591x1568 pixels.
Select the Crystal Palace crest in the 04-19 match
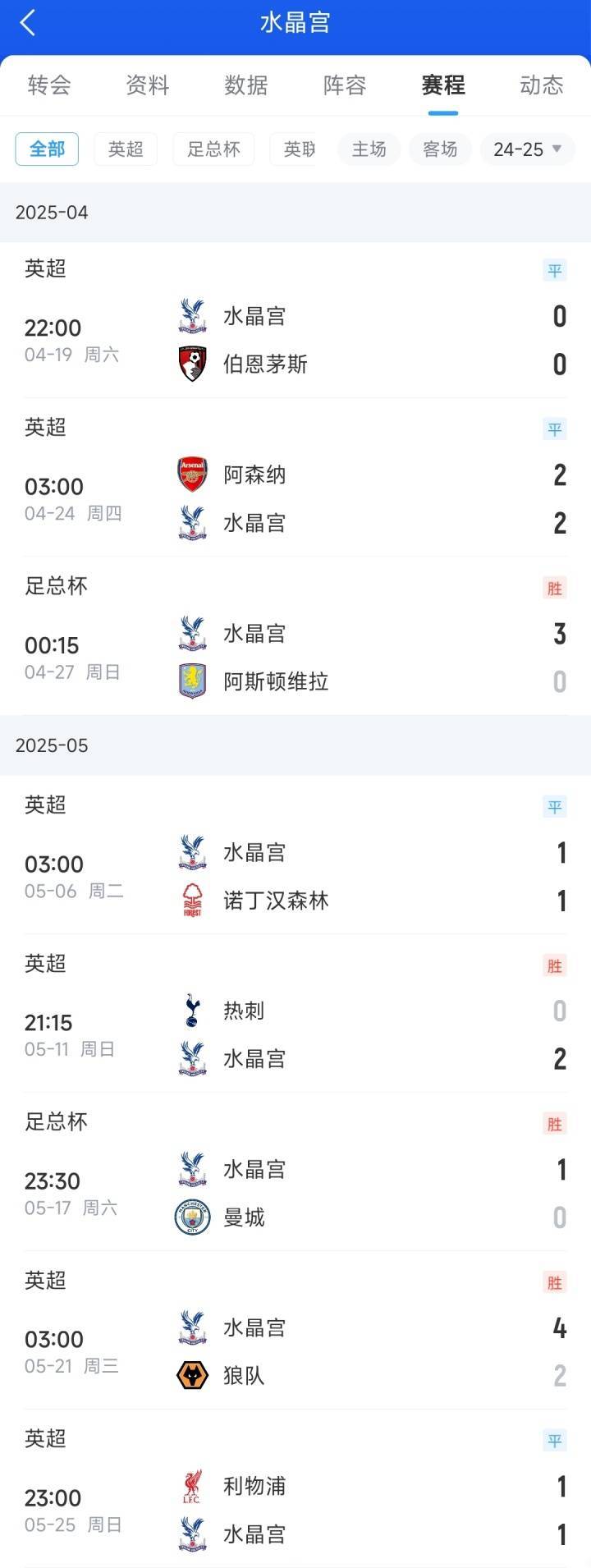click(190, 315)
